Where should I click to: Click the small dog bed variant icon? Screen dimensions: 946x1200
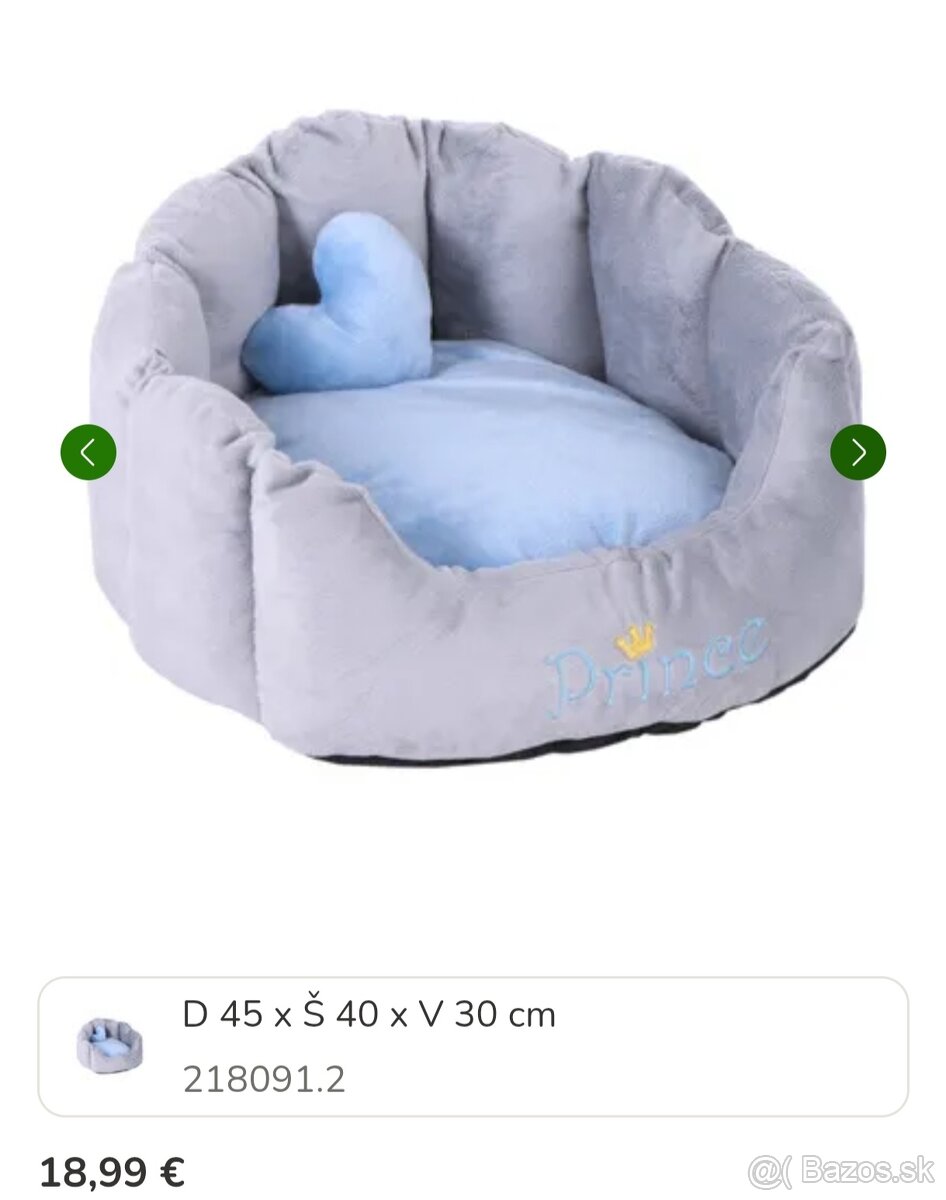point(110,1044)
